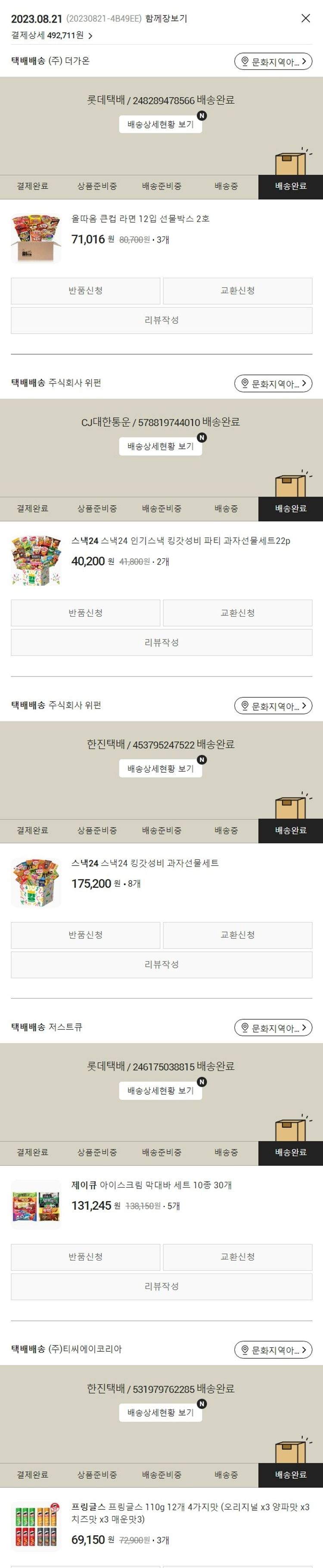Screen dimensions: 323x1568
Task: Request 반품신청 for 파티 과자선물세트22p
Action: click(85, 612)
